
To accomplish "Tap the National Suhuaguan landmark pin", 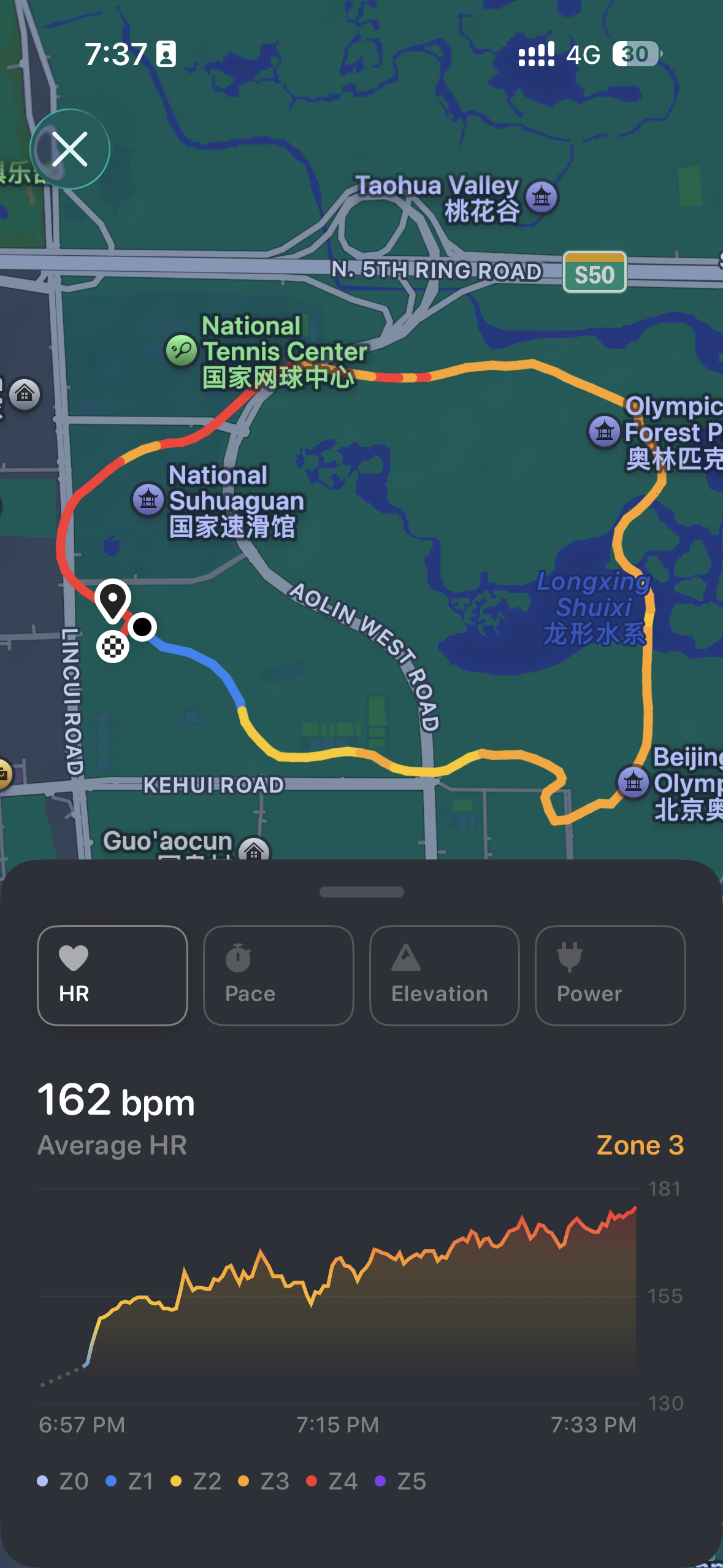I will point(148,499).
